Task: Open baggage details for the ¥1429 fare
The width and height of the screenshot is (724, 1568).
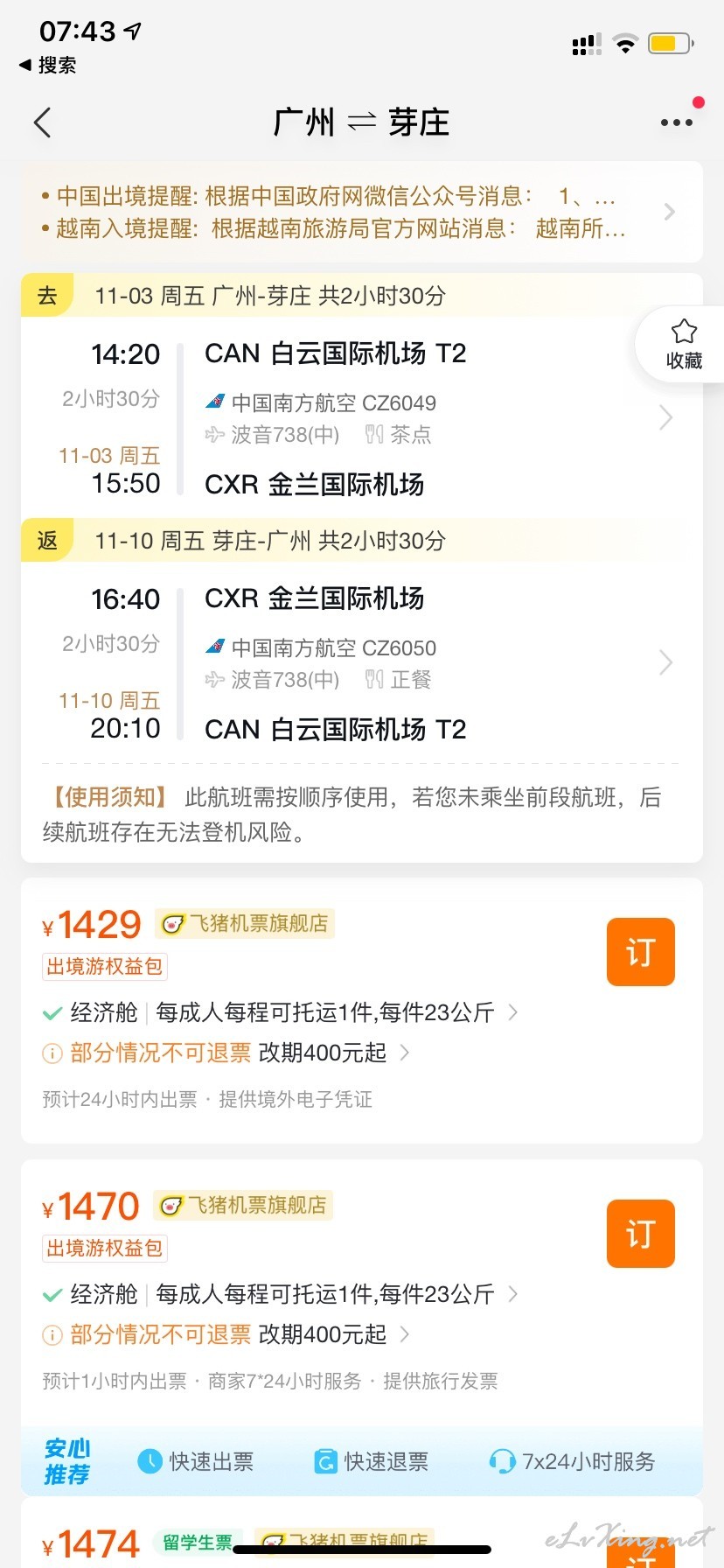Action: point(281,1012)
